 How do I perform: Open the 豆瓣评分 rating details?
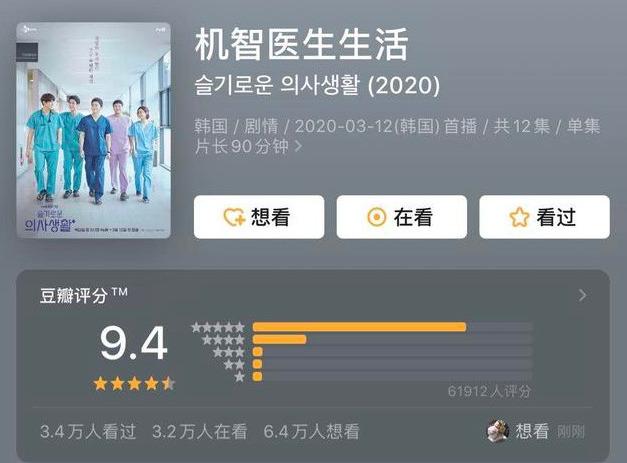[582, 296]
